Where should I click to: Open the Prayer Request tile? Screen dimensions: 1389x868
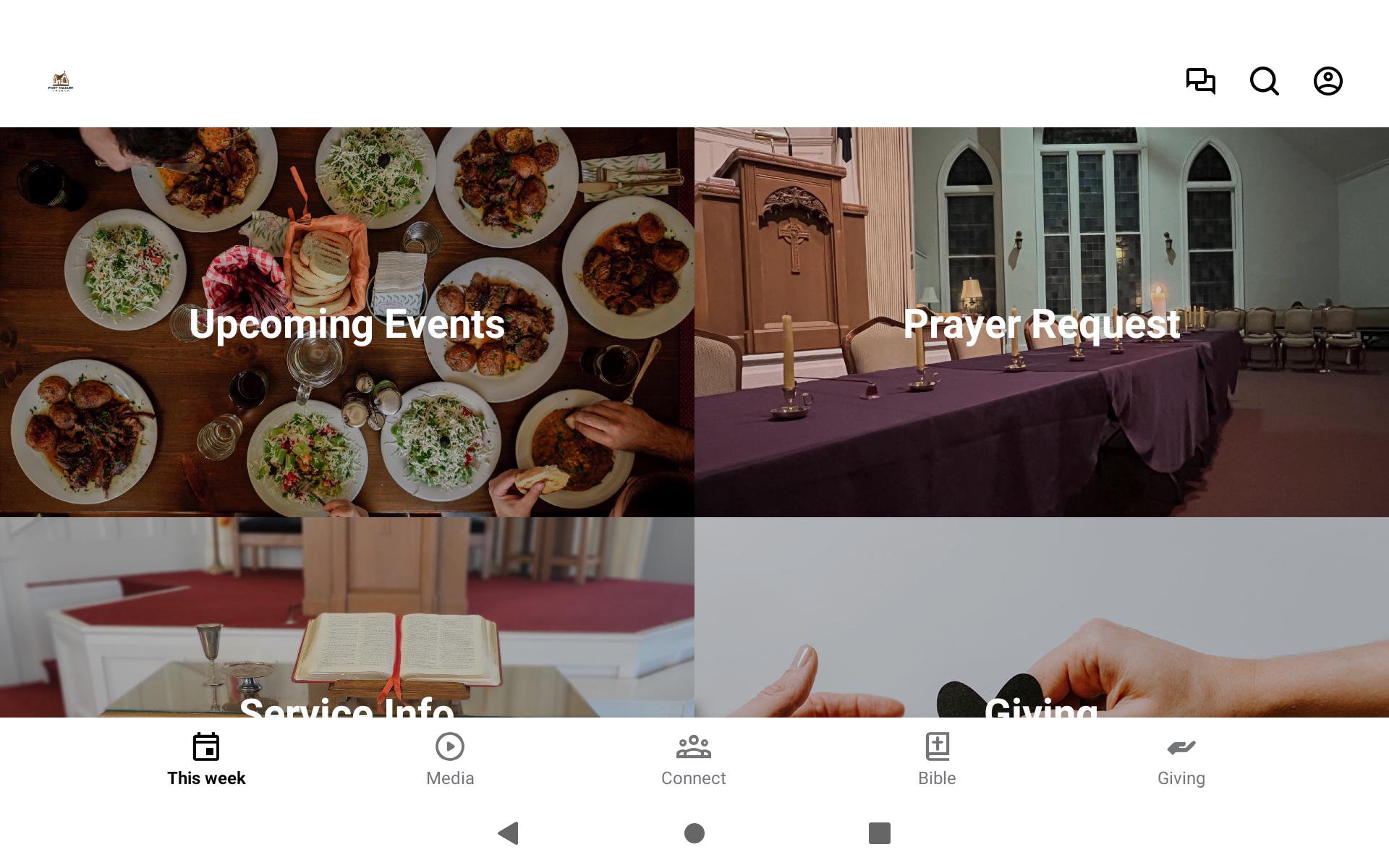pyautogui.click(x=1042, y=323)
